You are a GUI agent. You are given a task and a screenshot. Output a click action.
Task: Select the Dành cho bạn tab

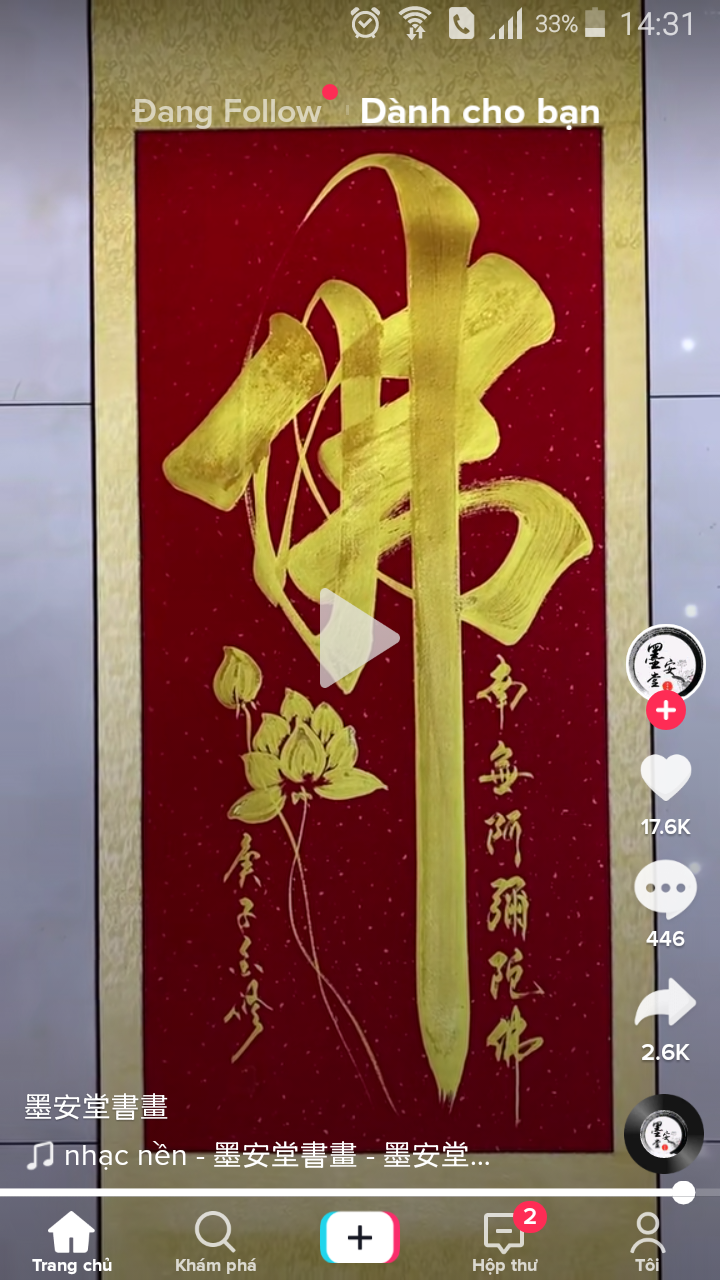(480, 112)
